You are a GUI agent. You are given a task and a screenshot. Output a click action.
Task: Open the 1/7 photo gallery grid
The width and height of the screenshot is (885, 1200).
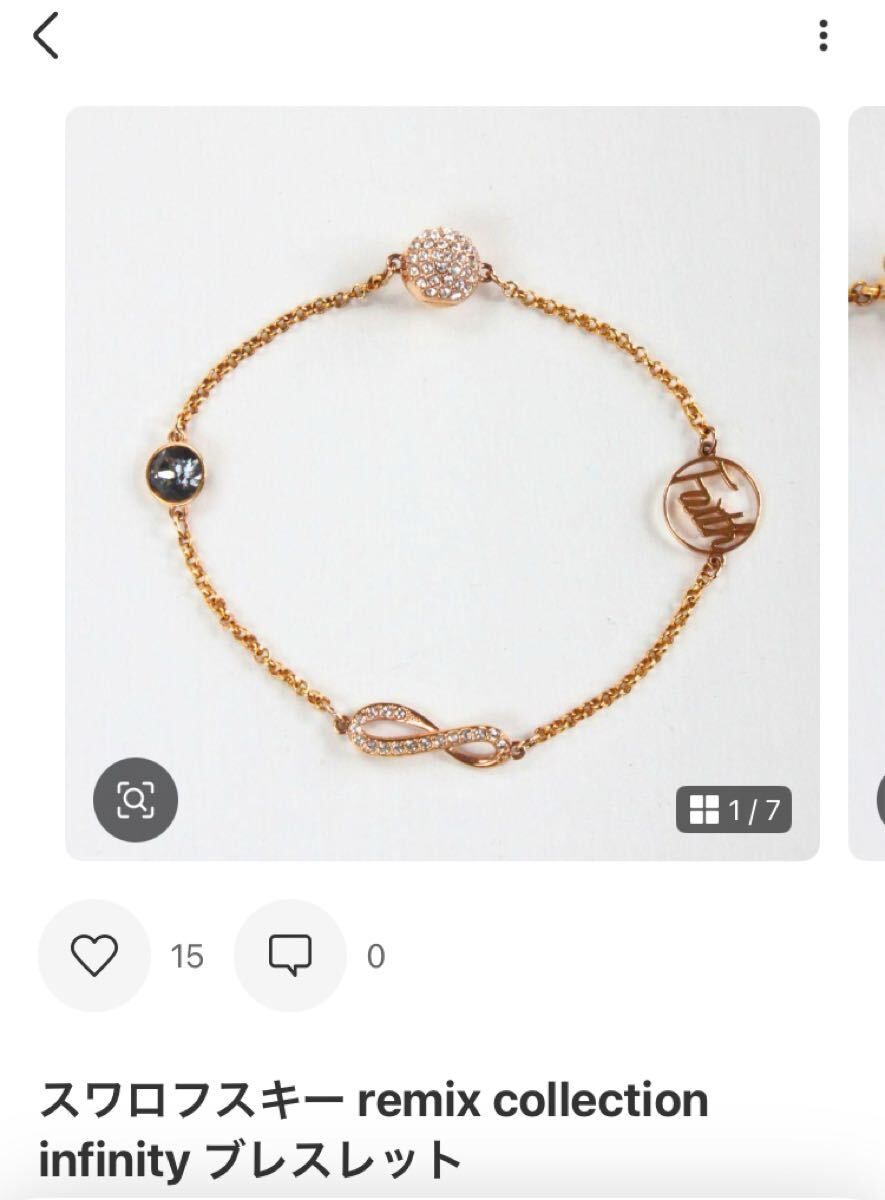click(734, 809)
